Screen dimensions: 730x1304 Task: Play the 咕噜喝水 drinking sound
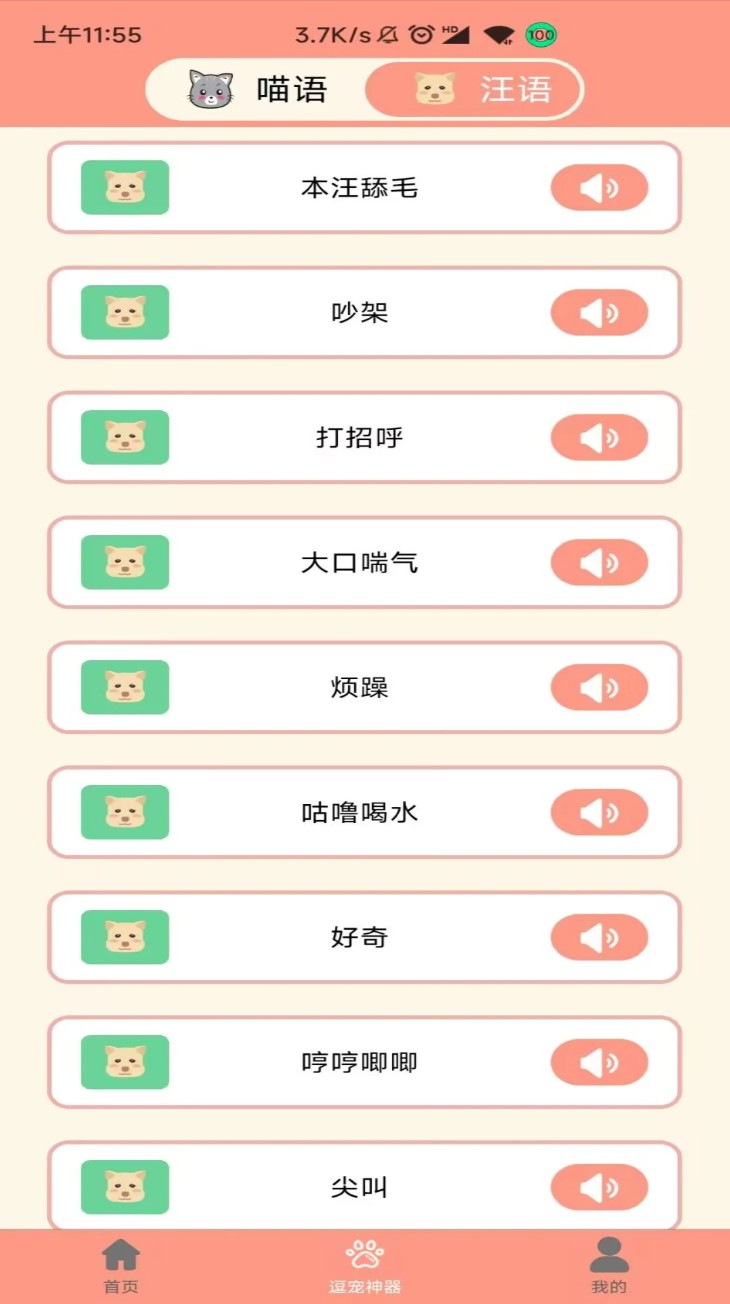pos(598,812)
